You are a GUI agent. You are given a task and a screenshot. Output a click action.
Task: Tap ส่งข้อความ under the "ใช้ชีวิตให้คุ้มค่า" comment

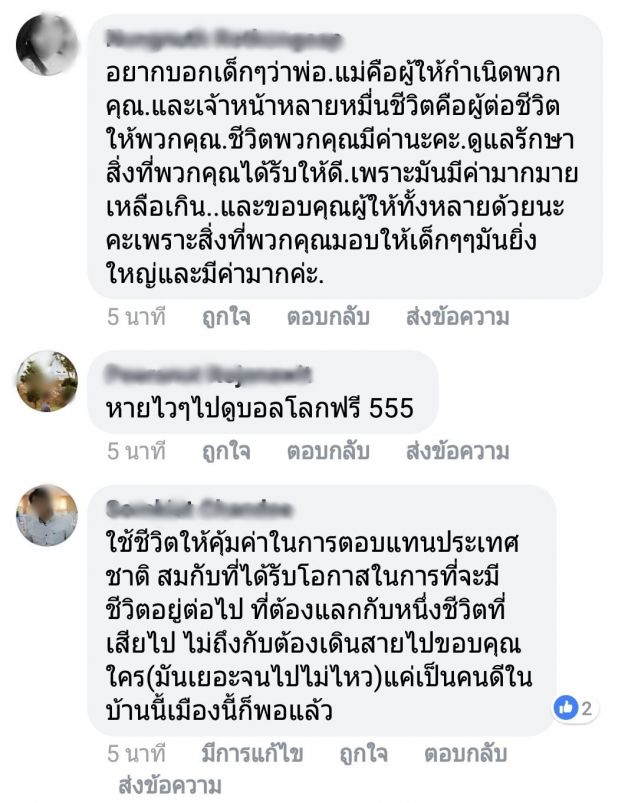[x=168, y=784]
